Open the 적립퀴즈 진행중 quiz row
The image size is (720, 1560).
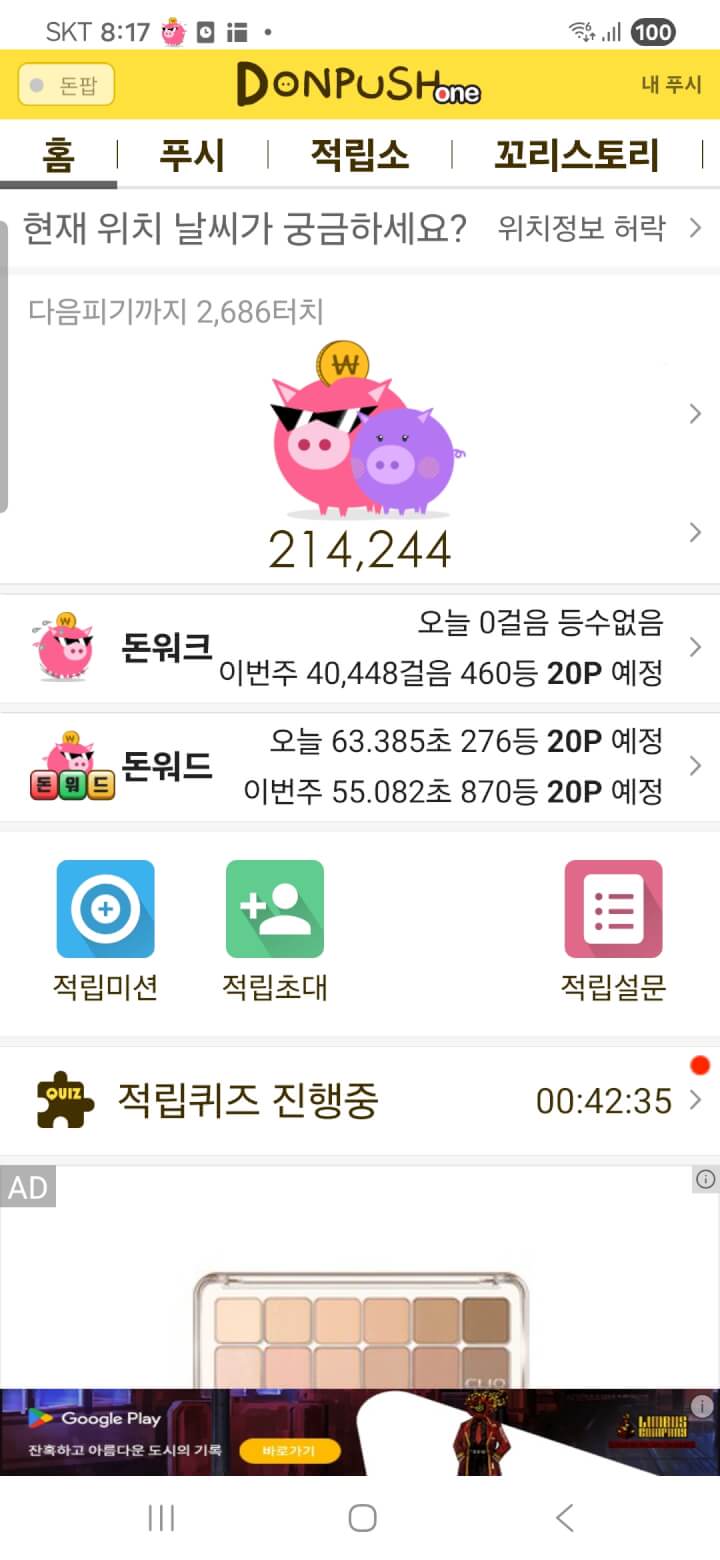[x=360, y=1101]
